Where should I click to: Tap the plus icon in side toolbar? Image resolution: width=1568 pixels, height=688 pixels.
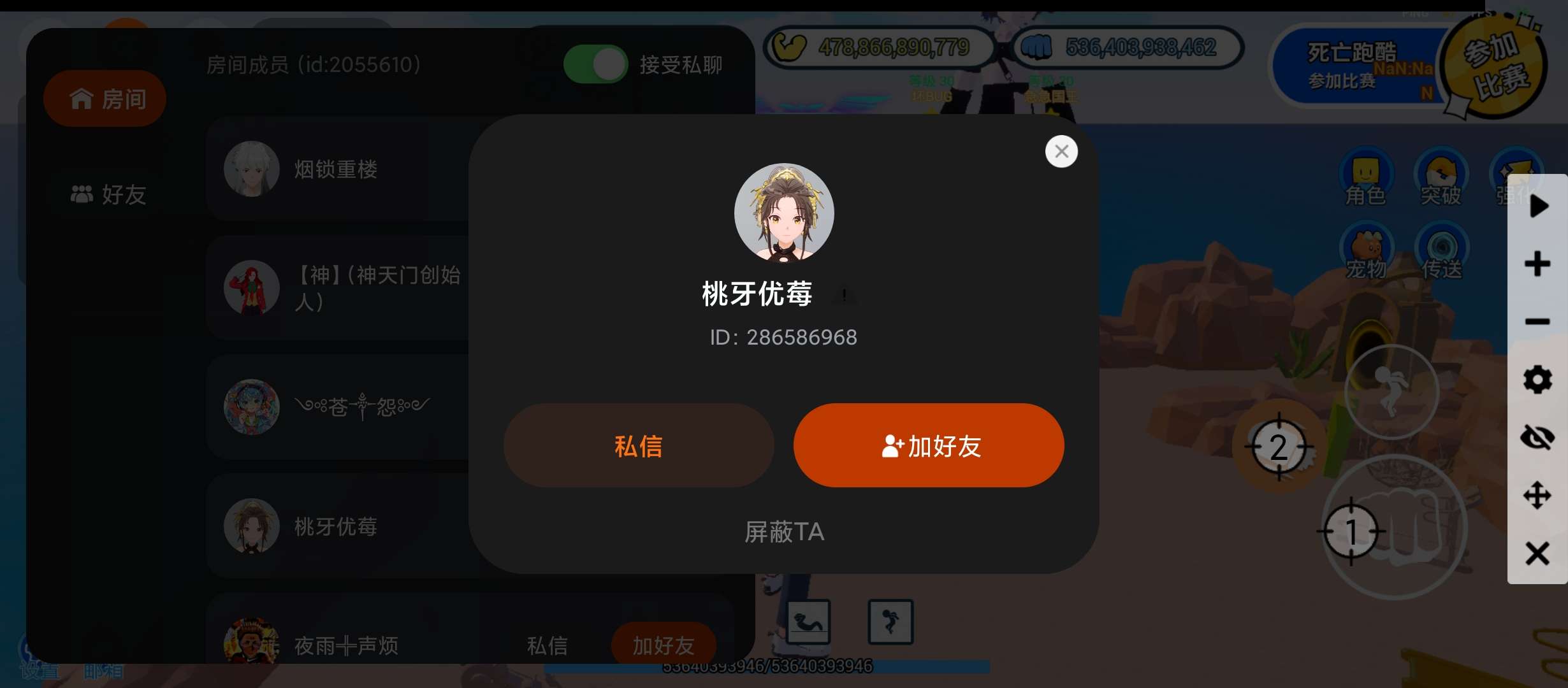[x=1537, y=264]
